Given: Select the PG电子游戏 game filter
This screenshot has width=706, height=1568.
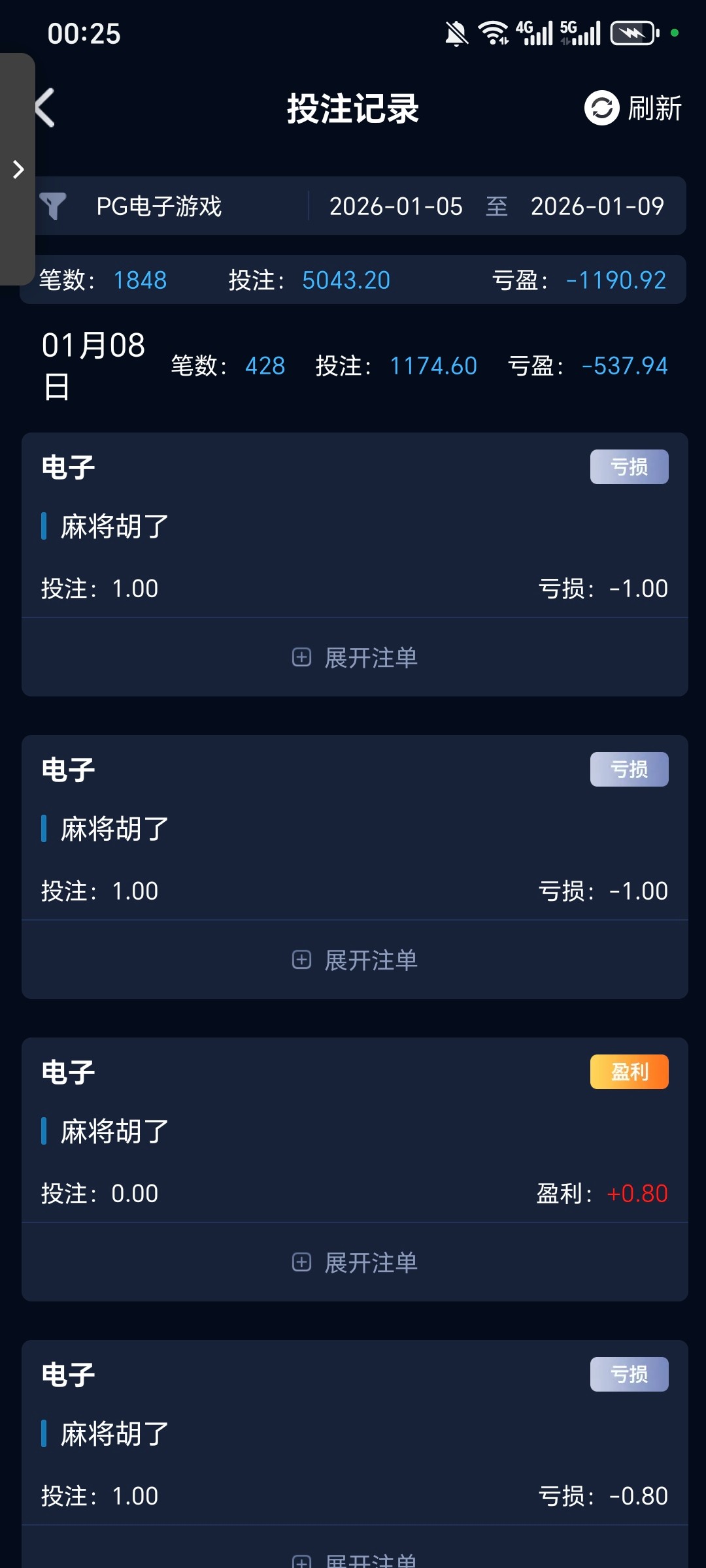Looking at the screenshot, I should tap(159, 206).
